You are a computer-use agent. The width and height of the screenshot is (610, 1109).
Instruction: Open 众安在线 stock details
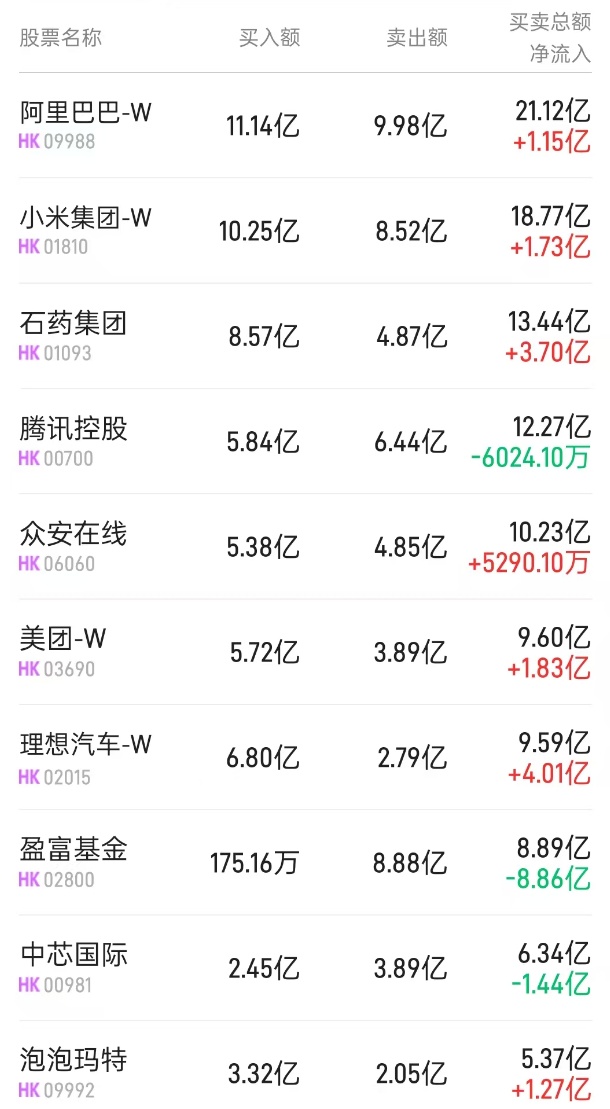pyautogui.click(x=74, y=534)
